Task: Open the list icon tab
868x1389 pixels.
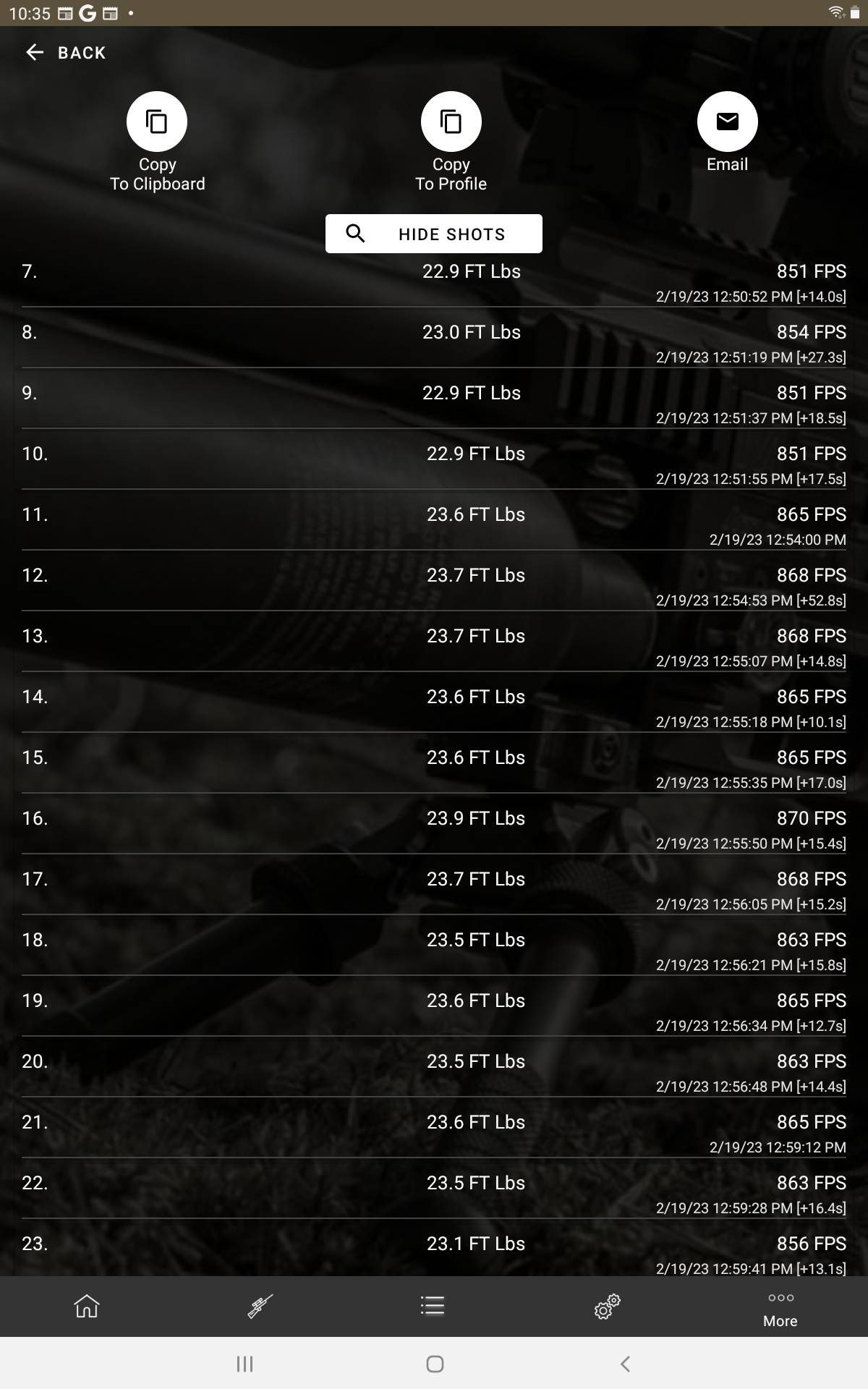Action: pyautogui.click(x=433, y=1306)
